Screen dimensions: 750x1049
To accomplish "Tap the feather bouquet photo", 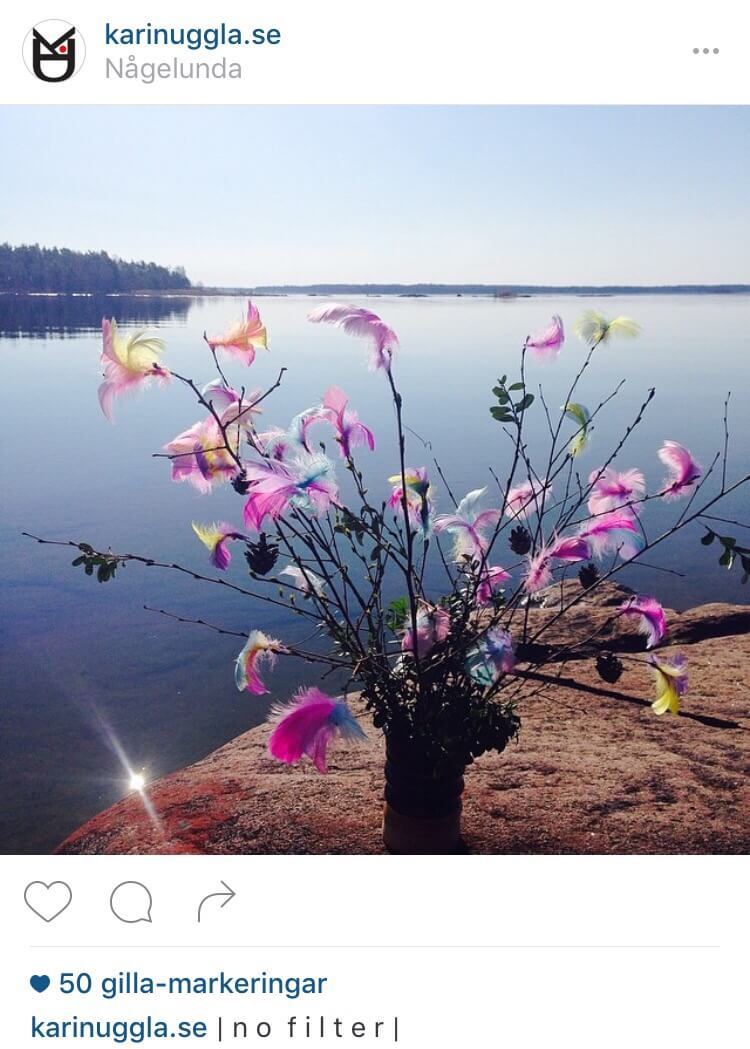I will (x=375, y=480).
